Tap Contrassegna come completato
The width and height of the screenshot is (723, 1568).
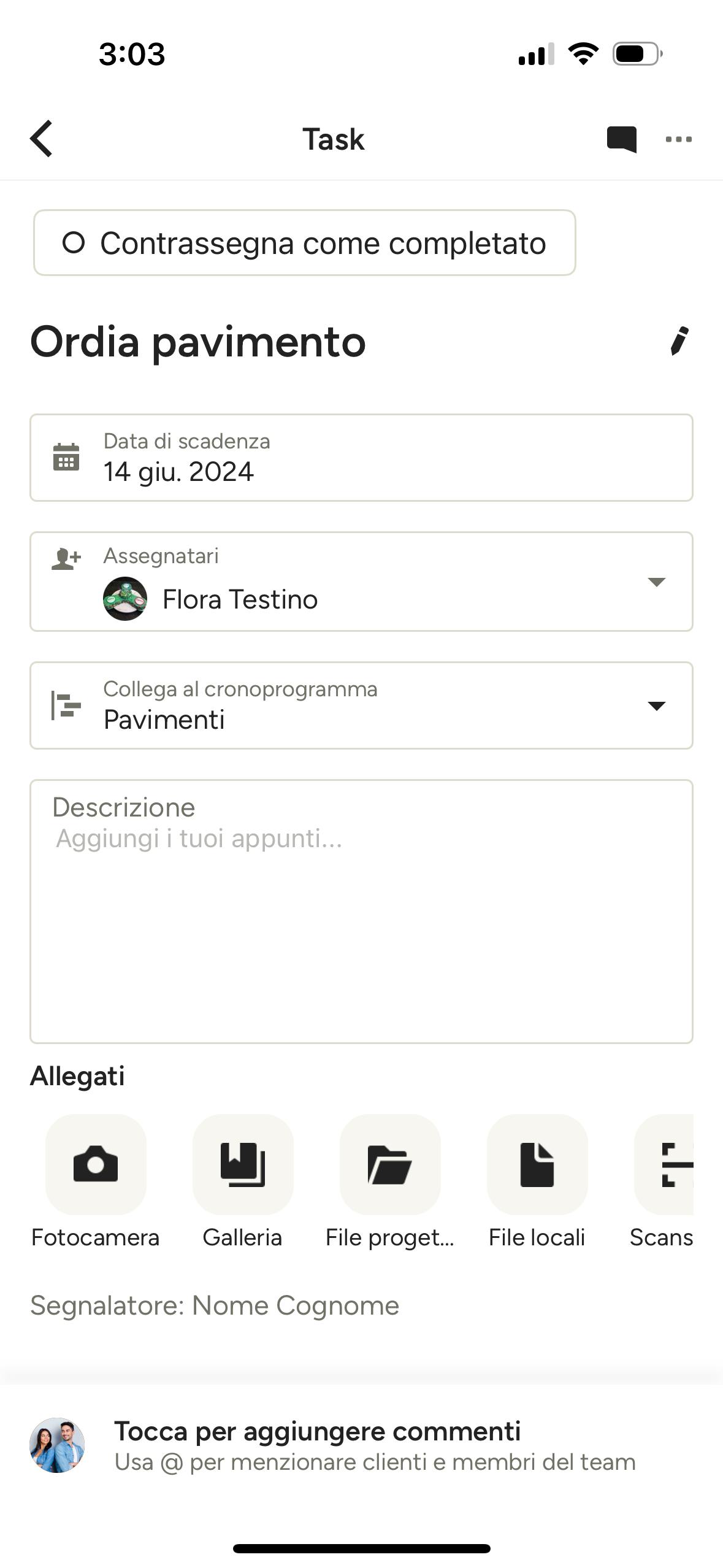[x=304, y=243]
